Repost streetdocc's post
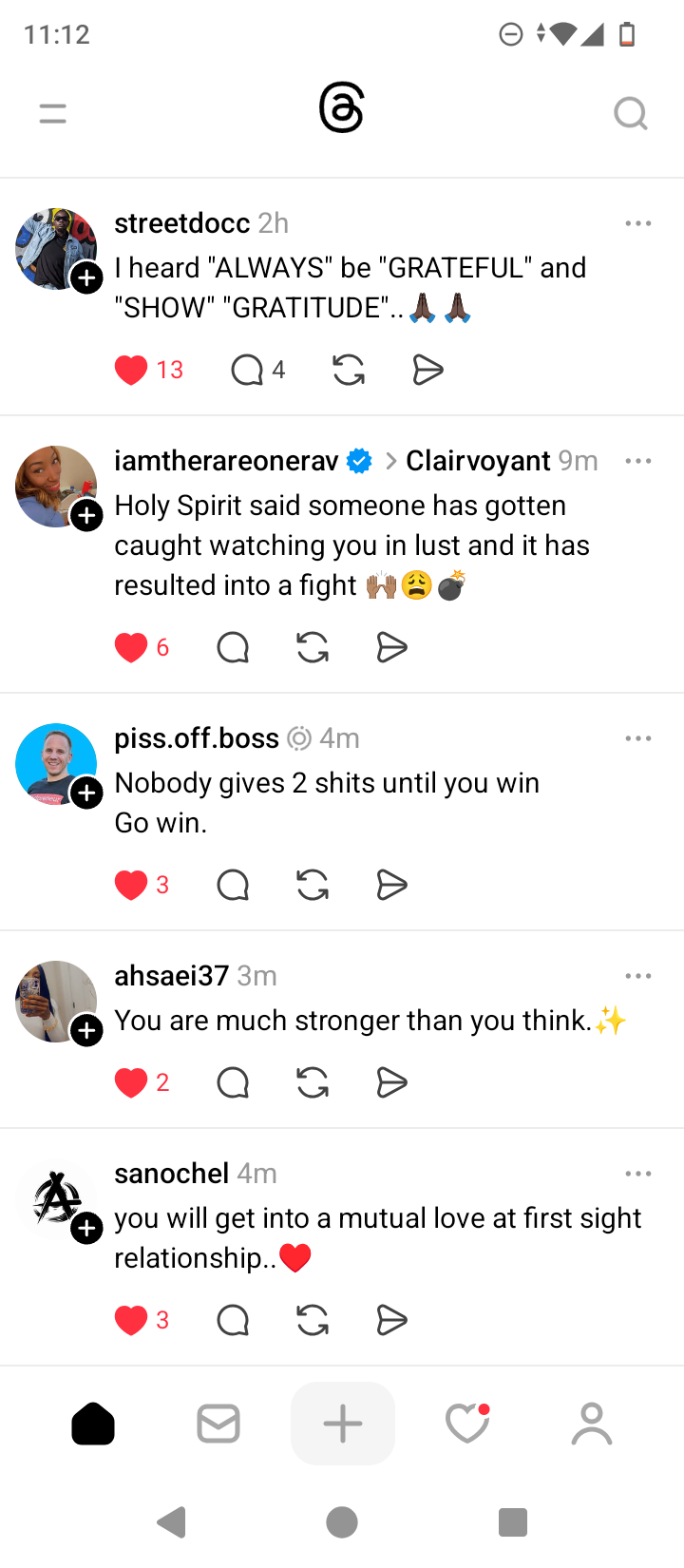Viewport: 684px width, 1568px height. click(349, 370)
